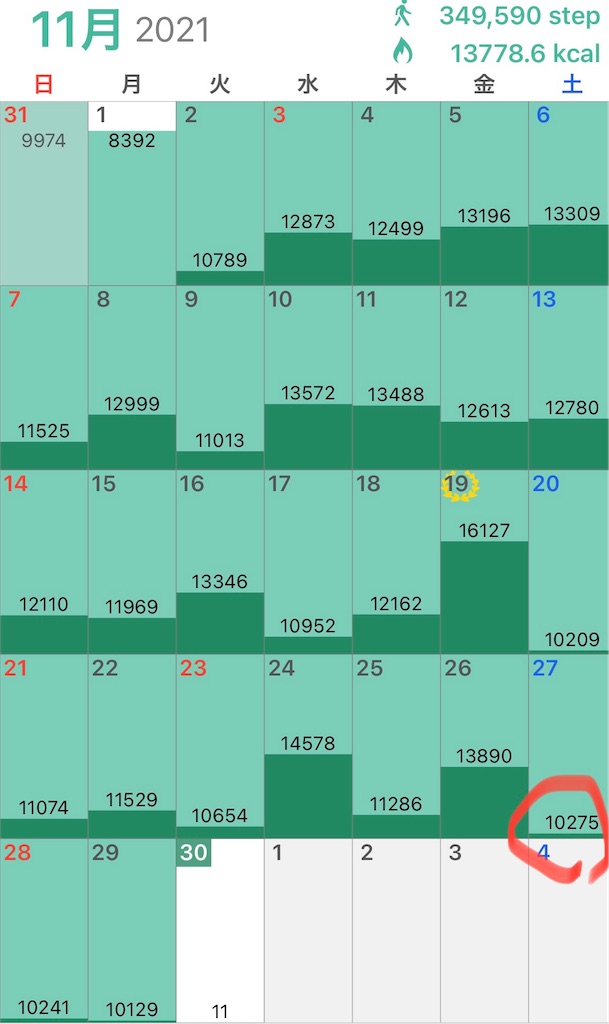Viewport: 609px width, 1024px height.
Task: Tap November 12 showing 12613 steps
Action: 484,377
